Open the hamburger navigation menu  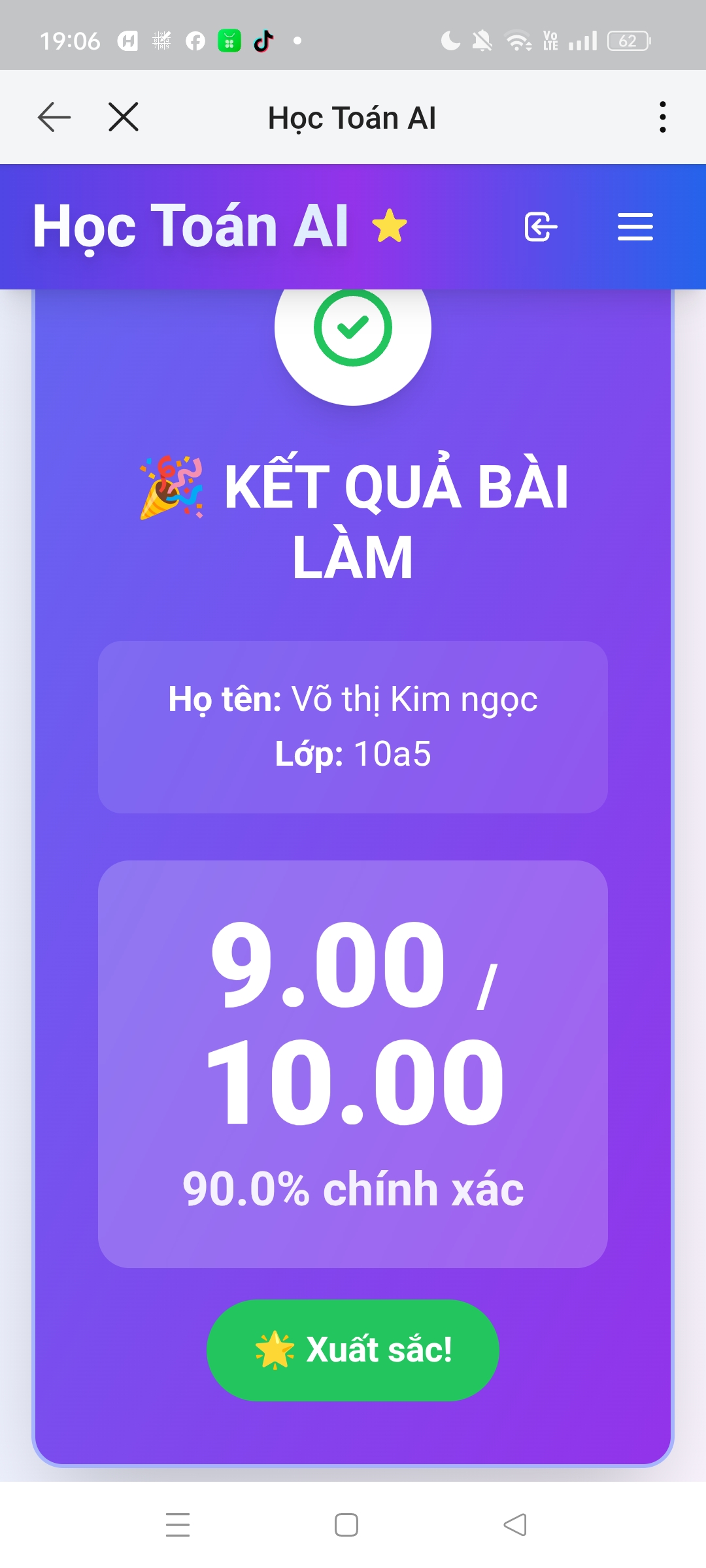coord(635,227)
